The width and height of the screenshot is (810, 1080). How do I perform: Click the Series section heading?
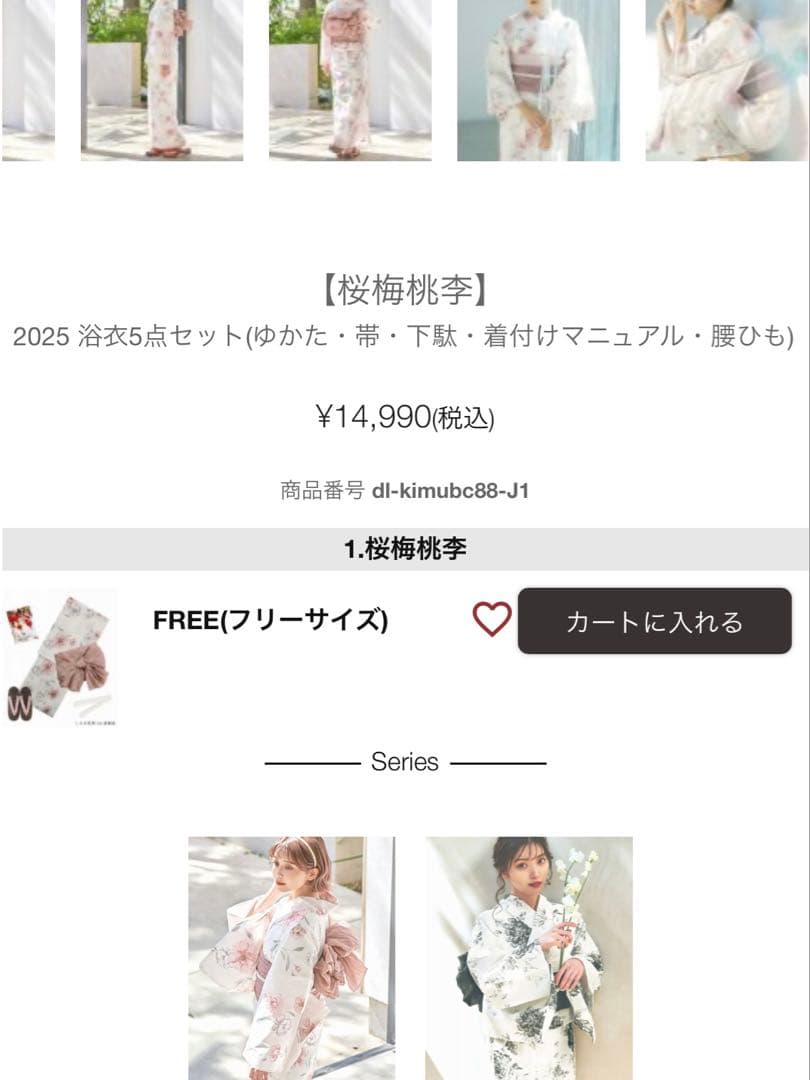pos(405,762)
